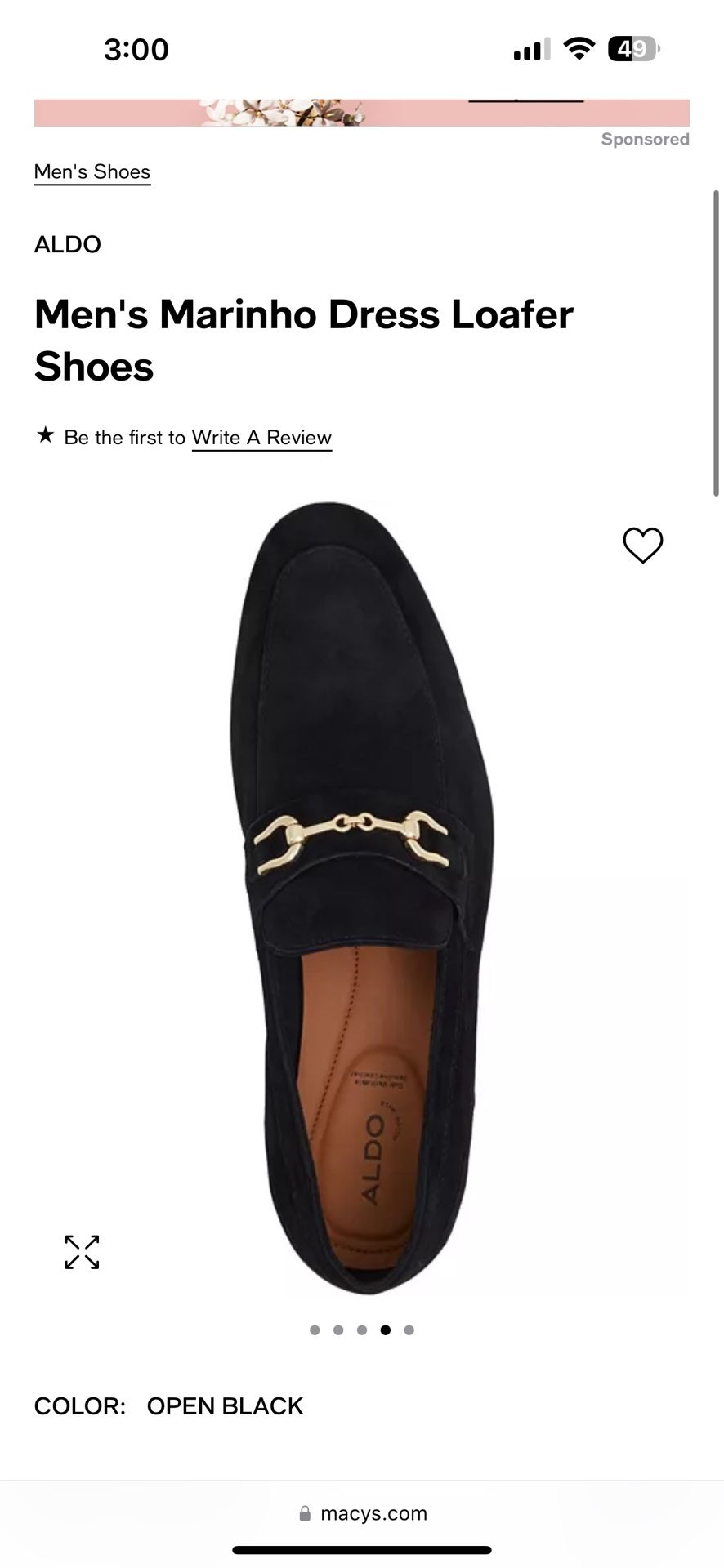The image size is (724, 1568).
Task: Expand the product image to full screen
Action: click(82, 1252)
